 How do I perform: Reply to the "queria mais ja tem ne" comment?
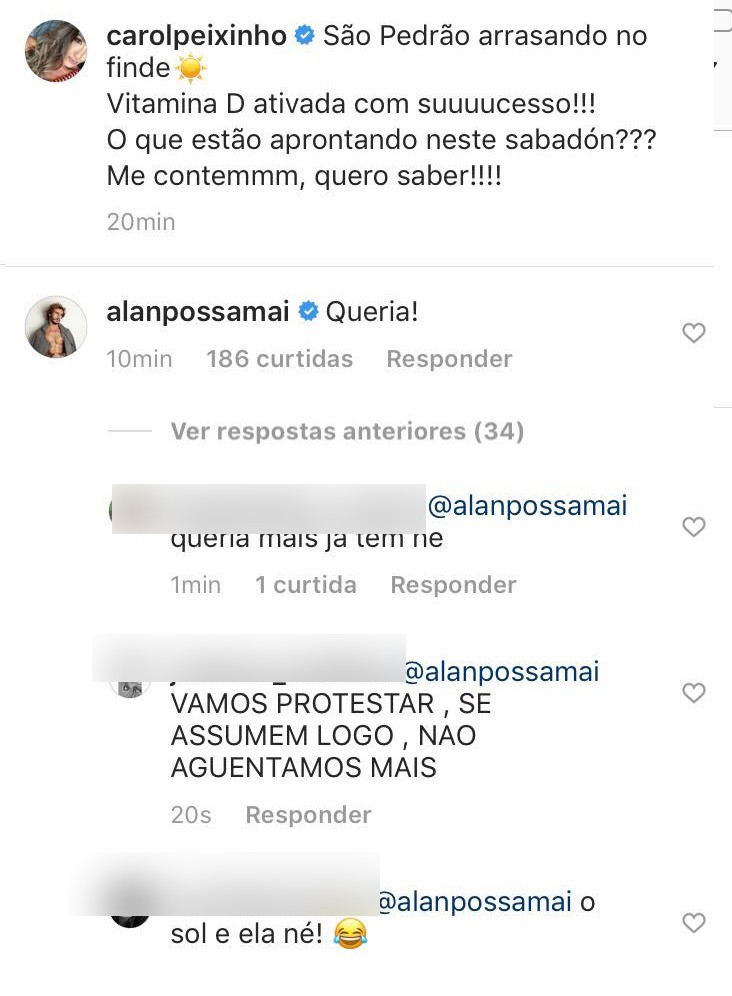pyautogui.click(x=453, y=585)
